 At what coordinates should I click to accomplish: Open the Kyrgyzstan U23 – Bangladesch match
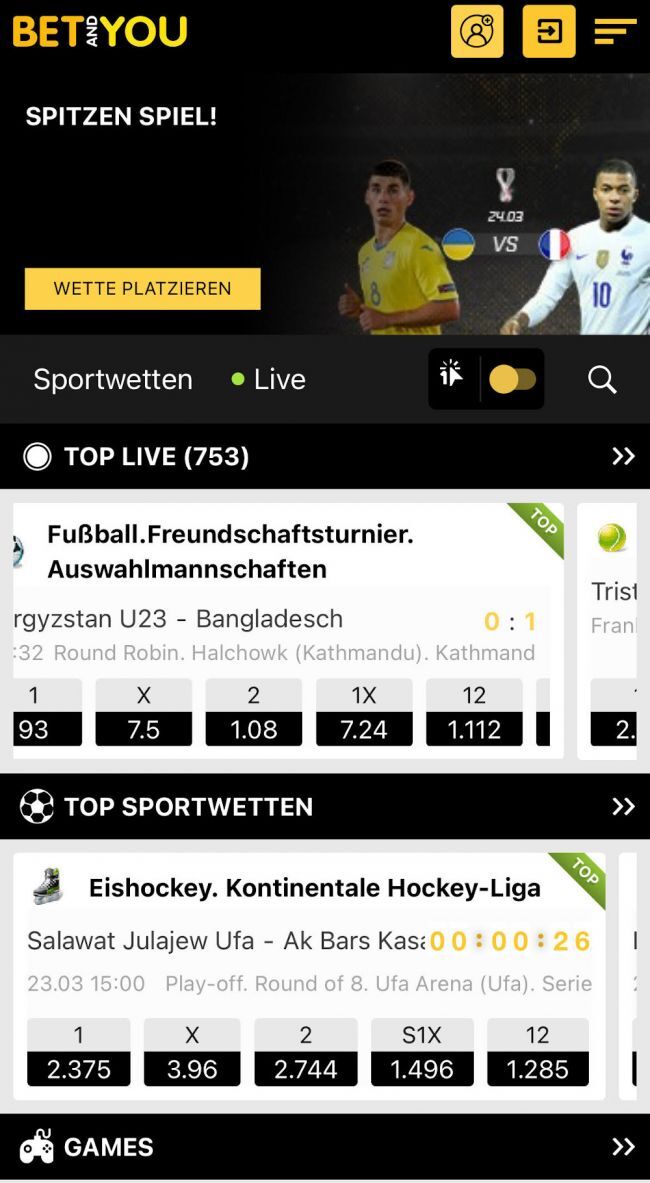coord(180,619)
